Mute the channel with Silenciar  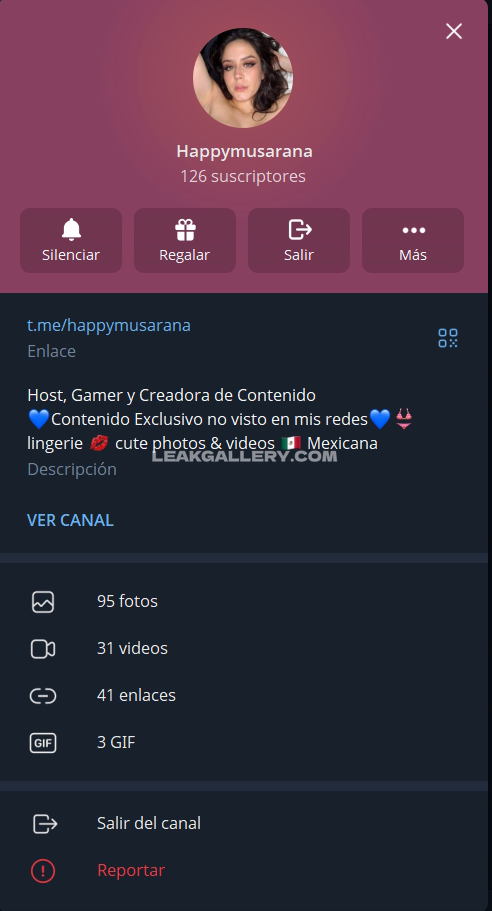click(x=71, y=241)
